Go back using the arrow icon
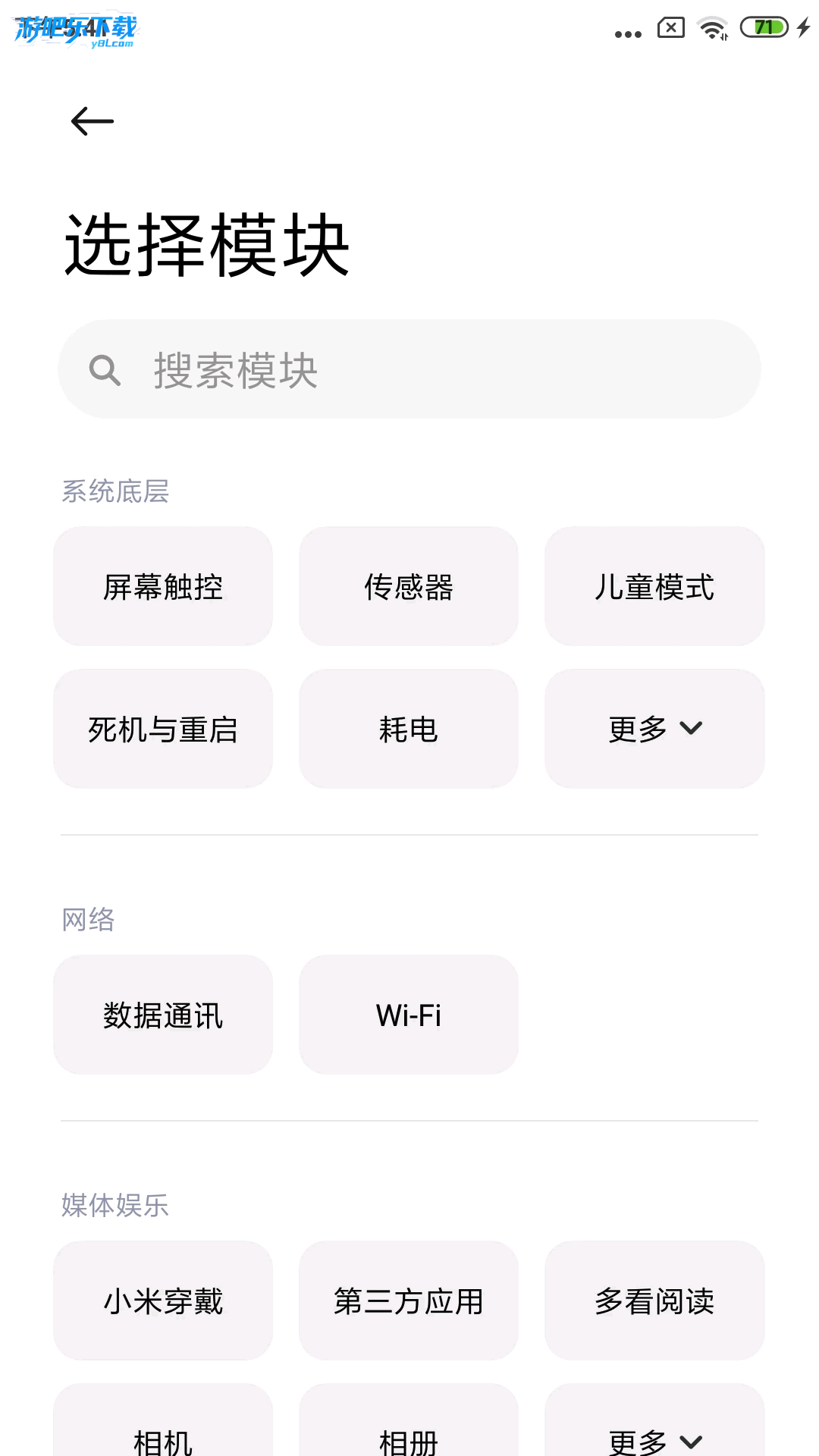 point(92,121)
